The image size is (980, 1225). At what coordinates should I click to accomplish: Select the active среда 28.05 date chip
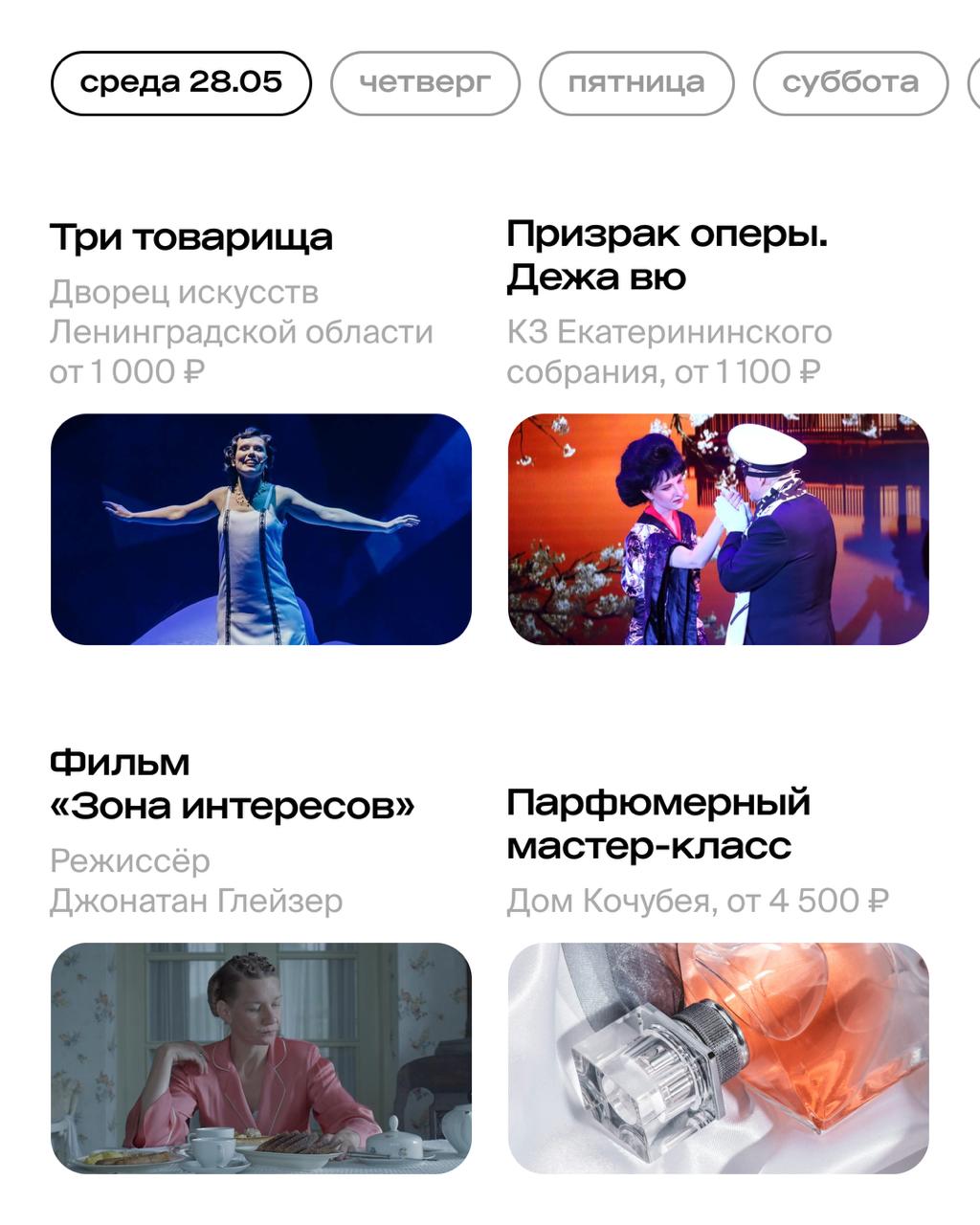click(184, 81)
